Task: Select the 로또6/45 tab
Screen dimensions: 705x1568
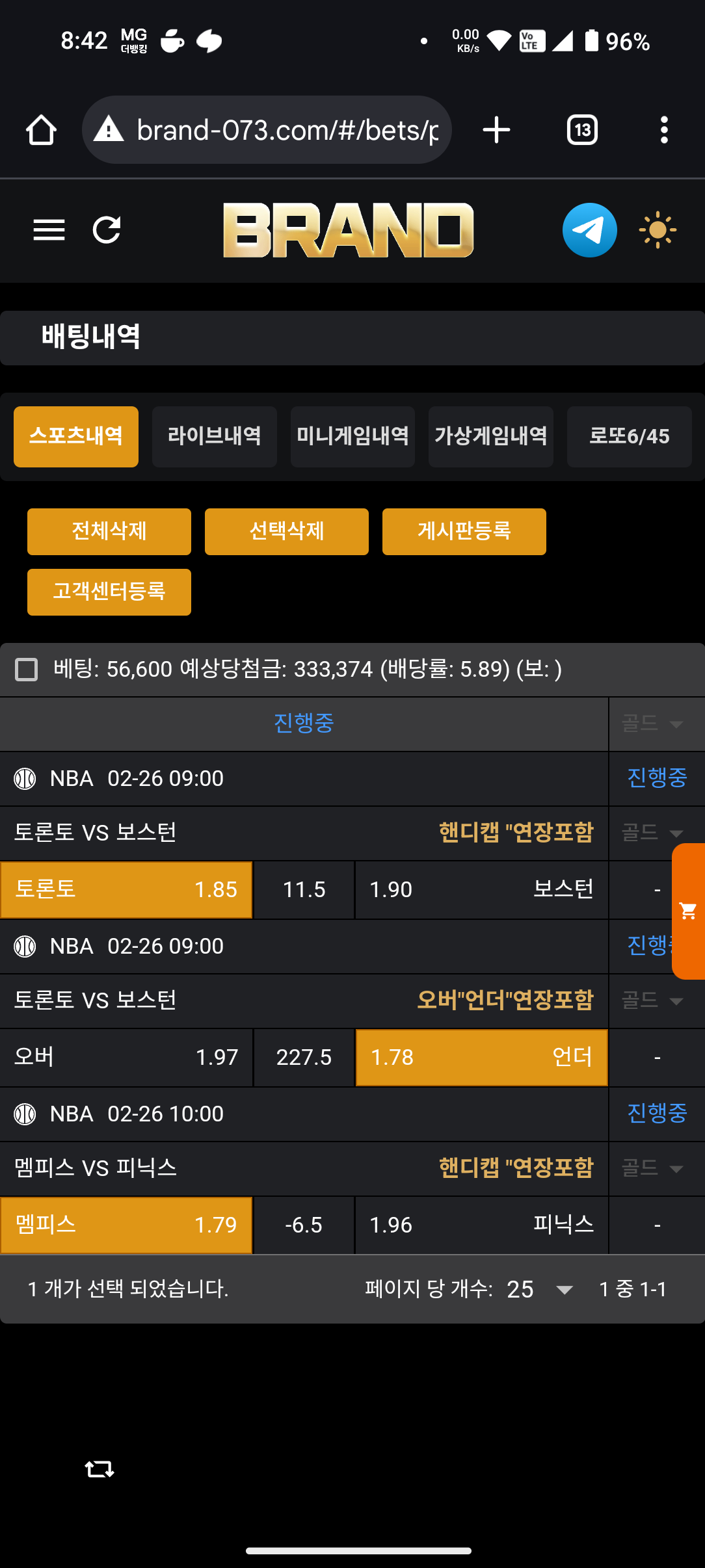Action: point(629,436)
